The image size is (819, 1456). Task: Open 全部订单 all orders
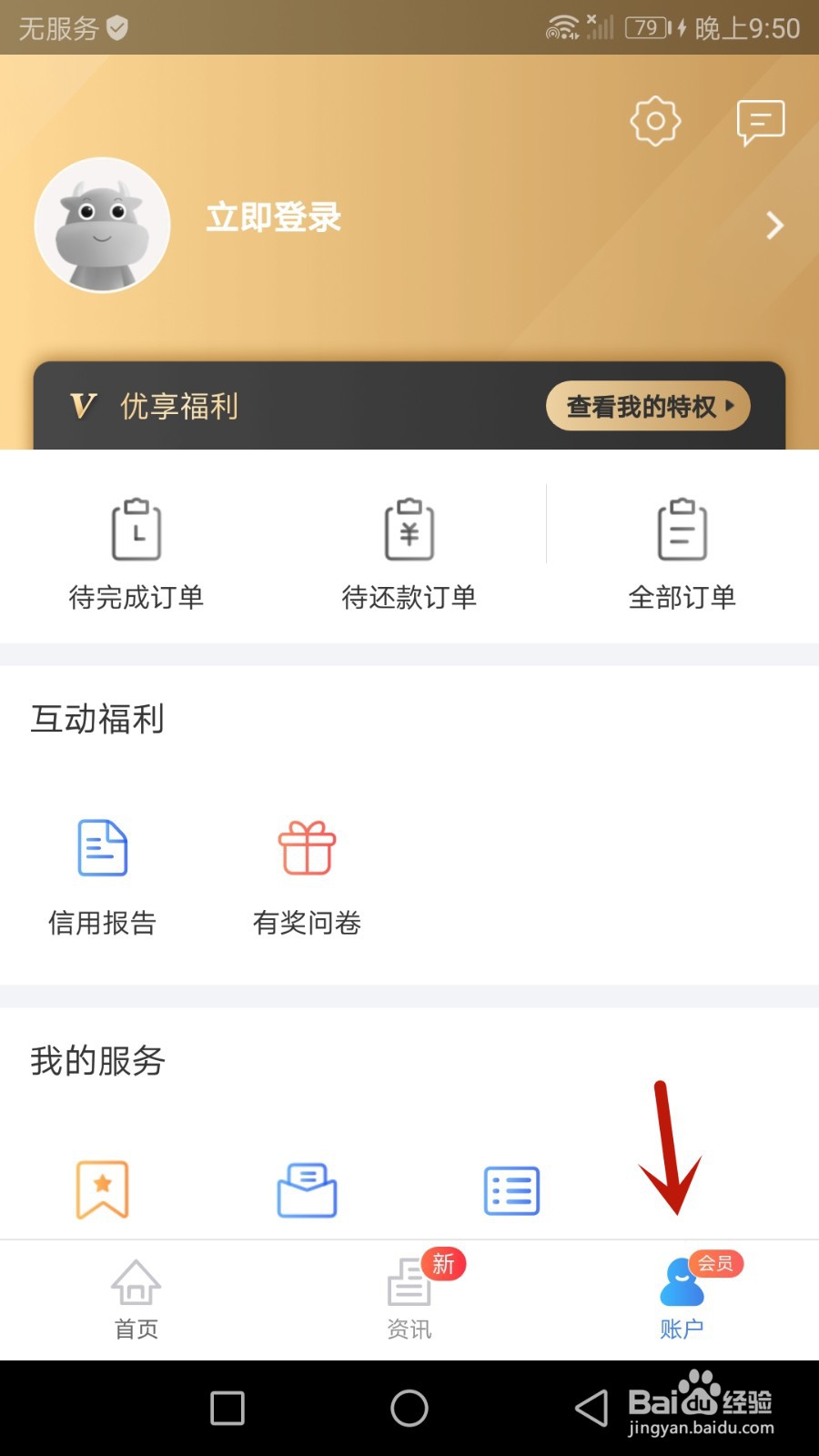pos(681,551)
